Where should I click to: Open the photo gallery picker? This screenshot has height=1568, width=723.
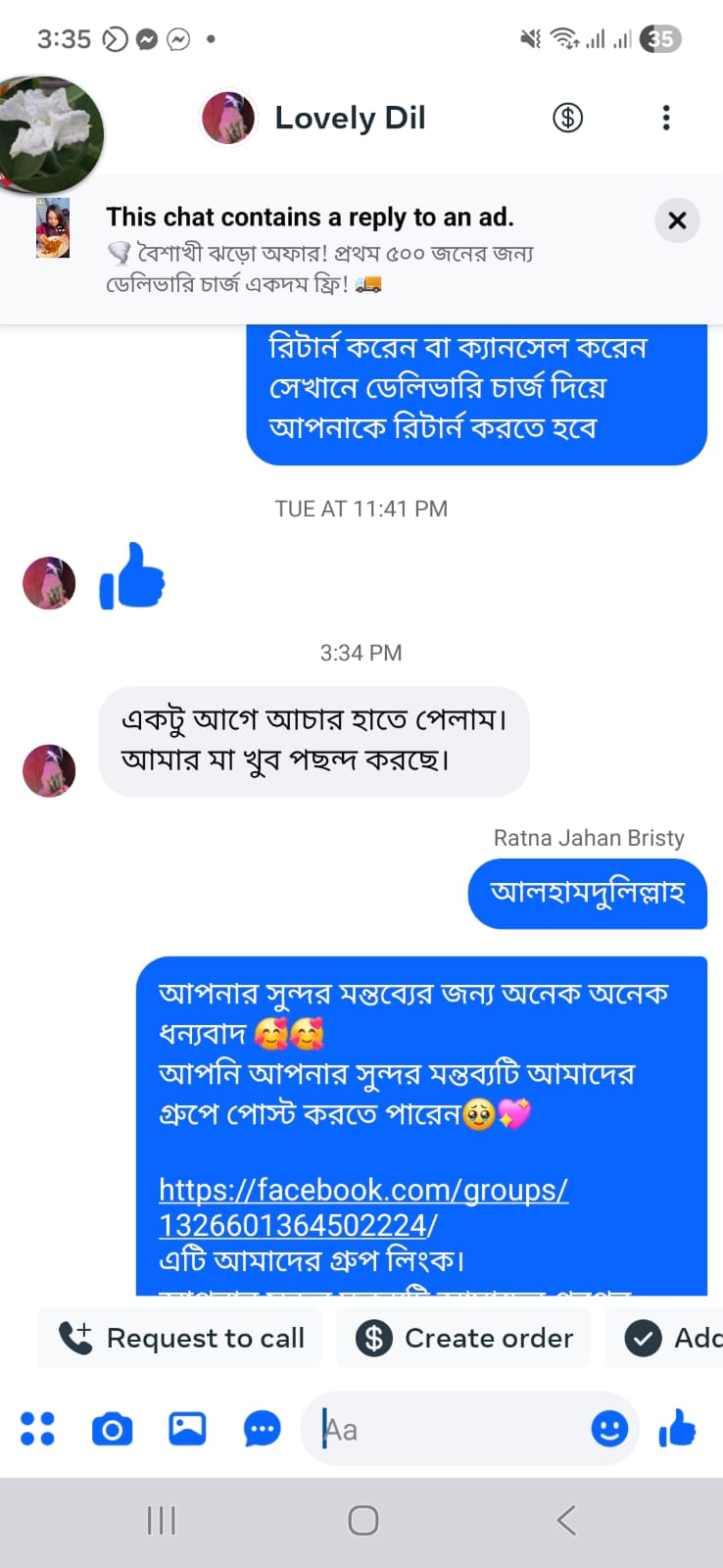coord(187,1429)
